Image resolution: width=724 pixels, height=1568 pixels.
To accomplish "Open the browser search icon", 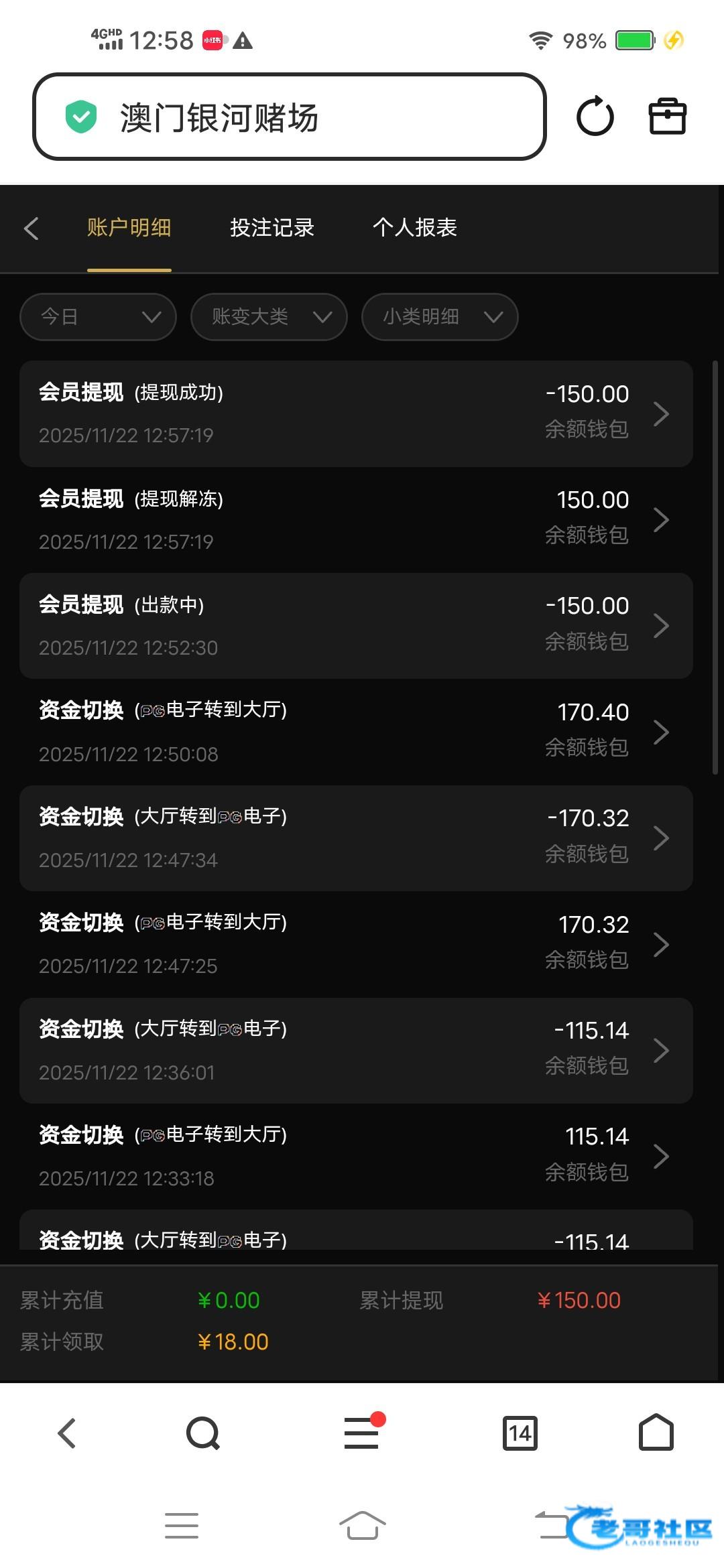I will pyautogui.click(x=203, y=1434).
